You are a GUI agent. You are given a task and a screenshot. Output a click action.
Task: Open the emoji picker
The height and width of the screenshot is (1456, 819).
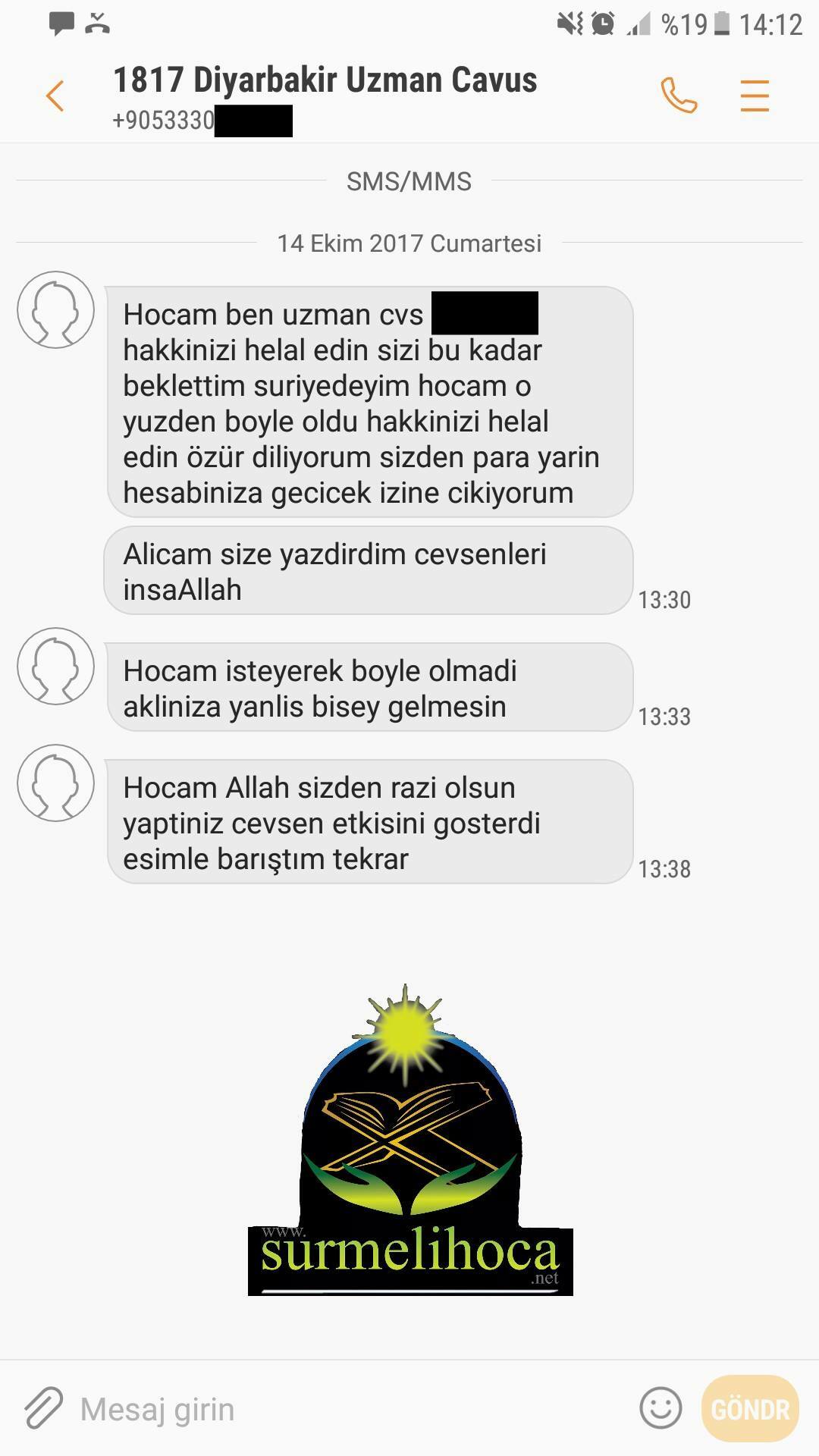pyautogui.click(x=661, y=1409)
